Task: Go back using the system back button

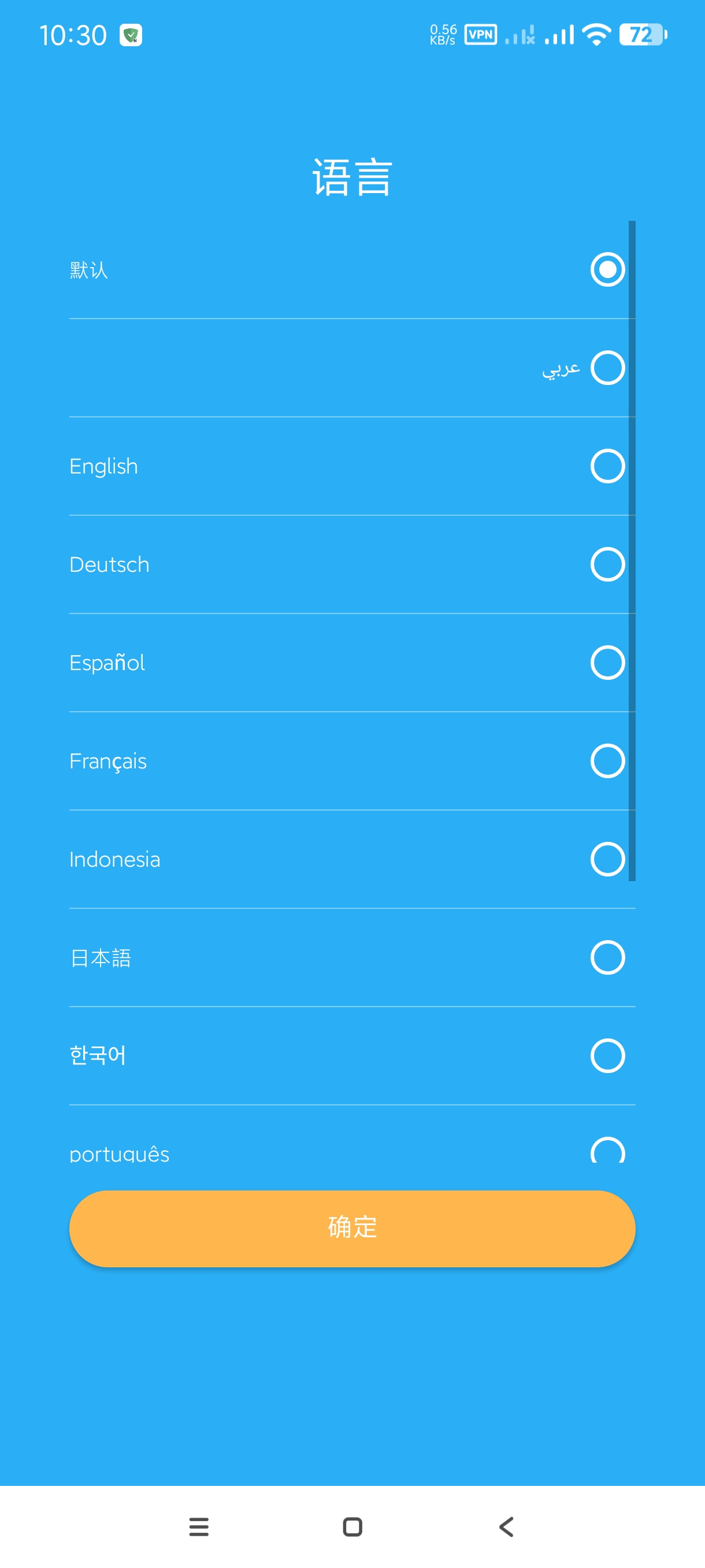Action: [x=506, y=1526]
